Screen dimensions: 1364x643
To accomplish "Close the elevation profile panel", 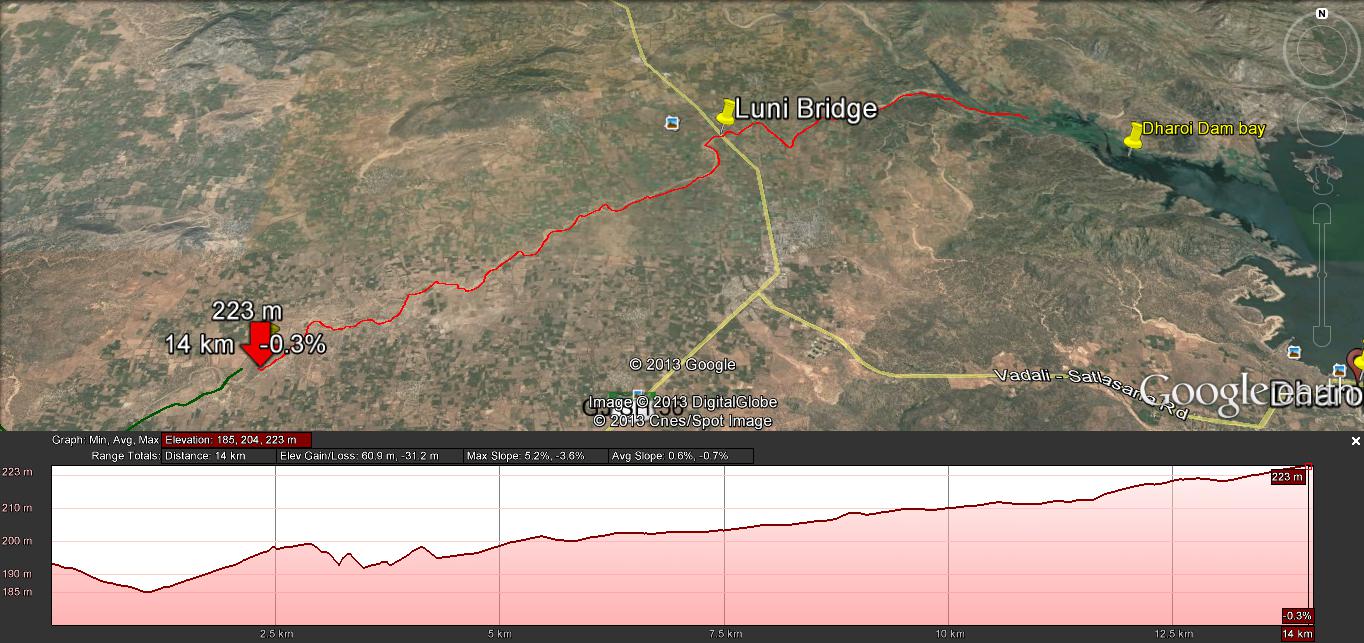I will tap(1355, 441).
